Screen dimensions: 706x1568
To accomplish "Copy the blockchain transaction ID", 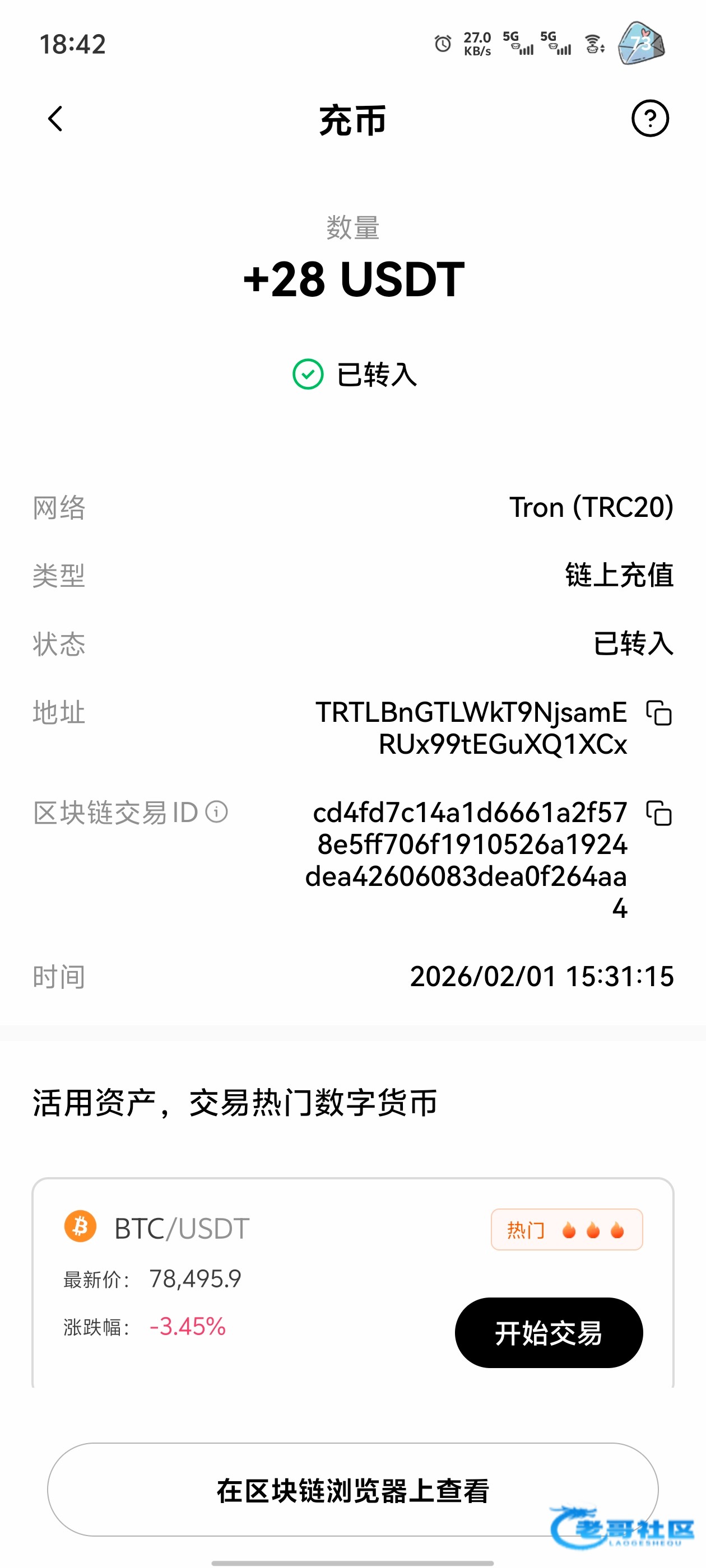I will coord(658,813).
